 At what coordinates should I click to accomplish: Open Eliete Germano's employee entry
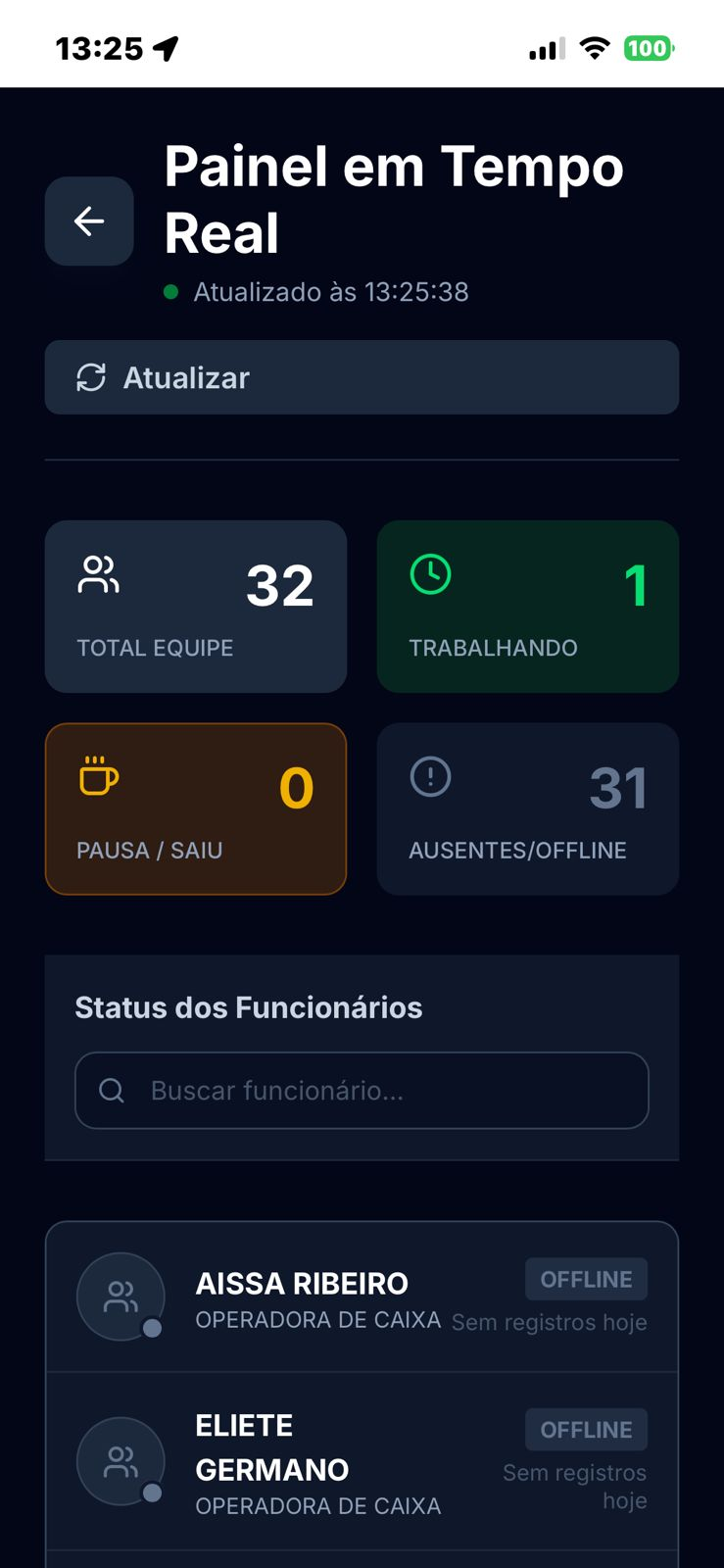pyautogui.click(x=362, y=1460)
